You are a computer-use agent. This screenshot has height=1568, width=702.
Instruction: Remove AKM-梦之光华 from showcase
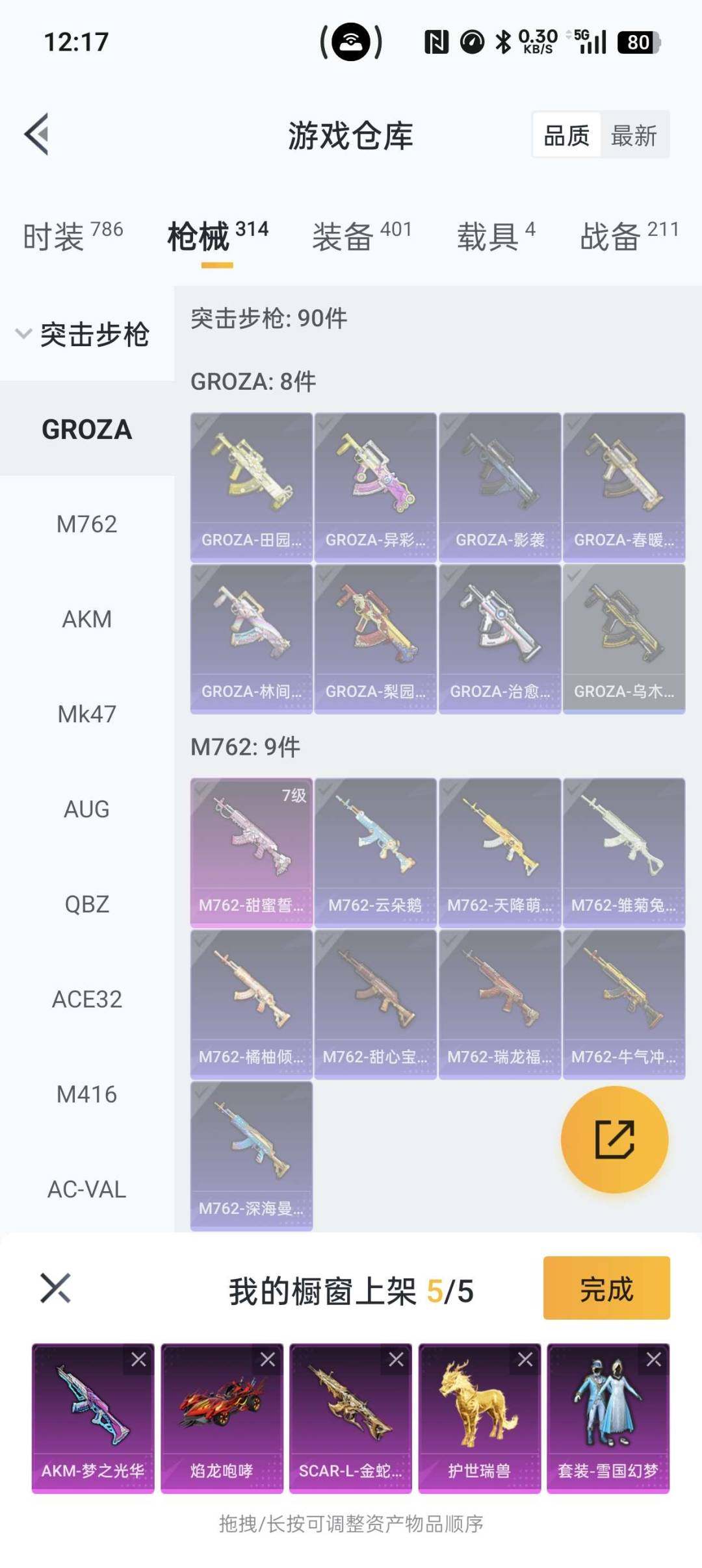(x=138, y=1359)
